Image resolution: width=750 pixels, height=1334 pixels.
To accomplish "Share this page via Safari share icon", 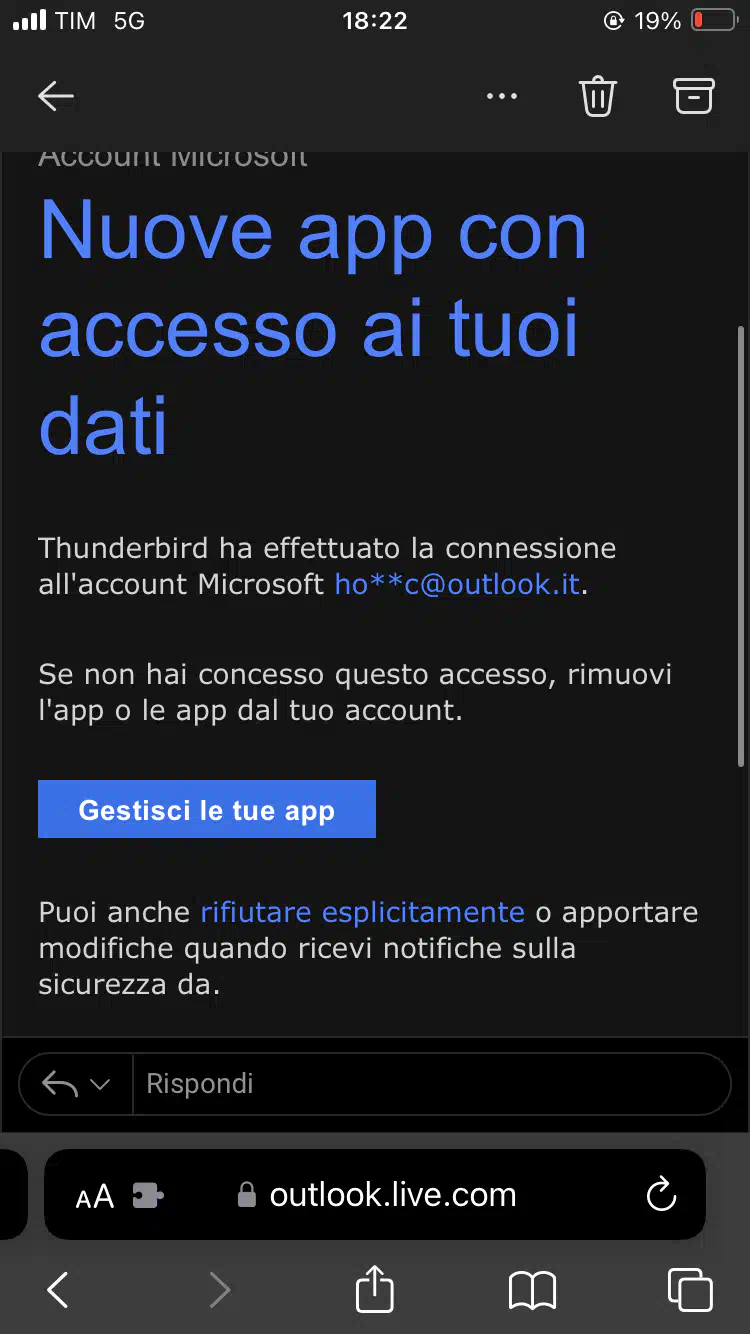I will click(375, 1288).
